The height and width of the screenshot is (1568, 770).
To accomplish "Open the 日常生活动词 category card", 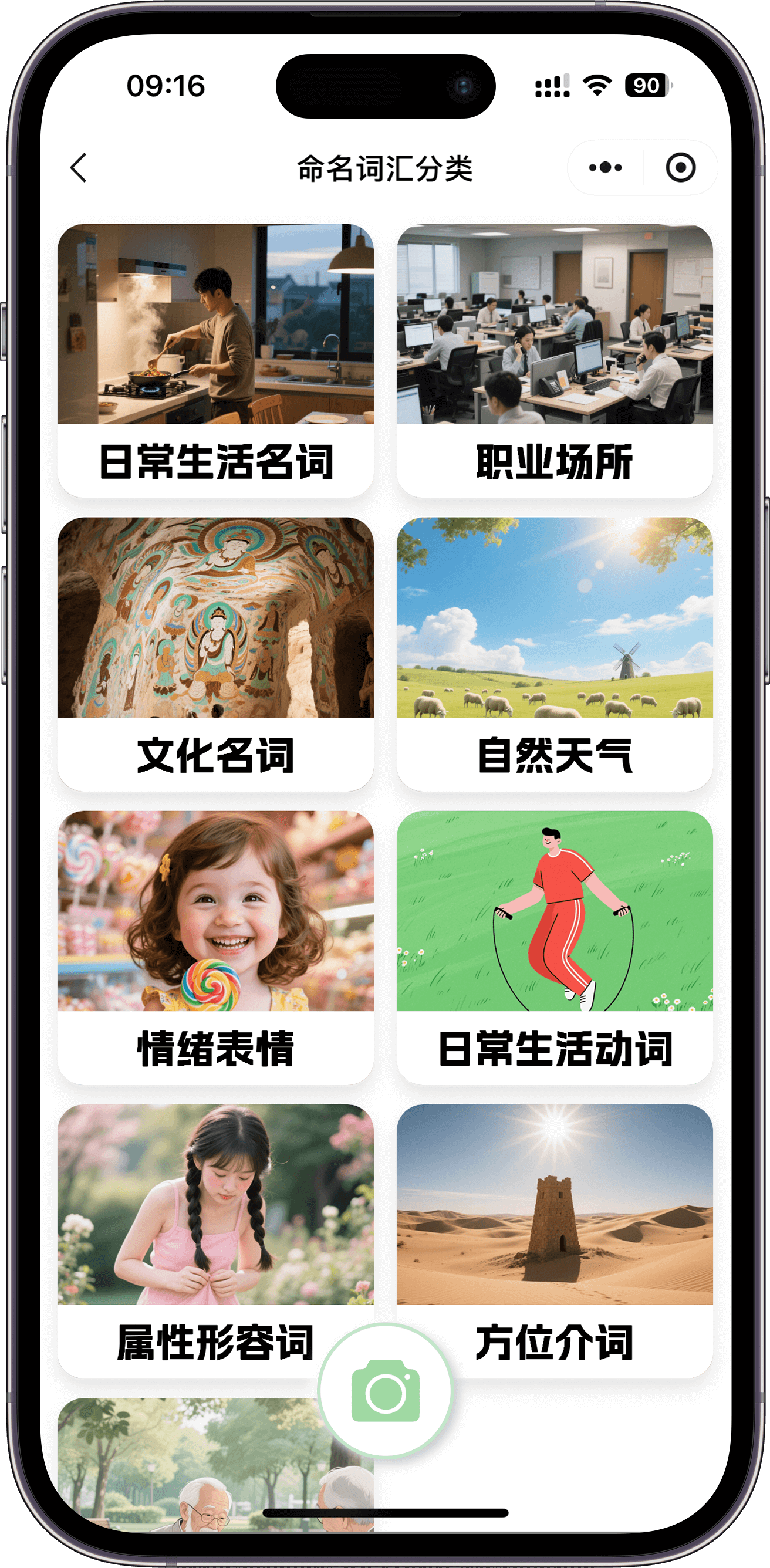I will click(555, 947).
